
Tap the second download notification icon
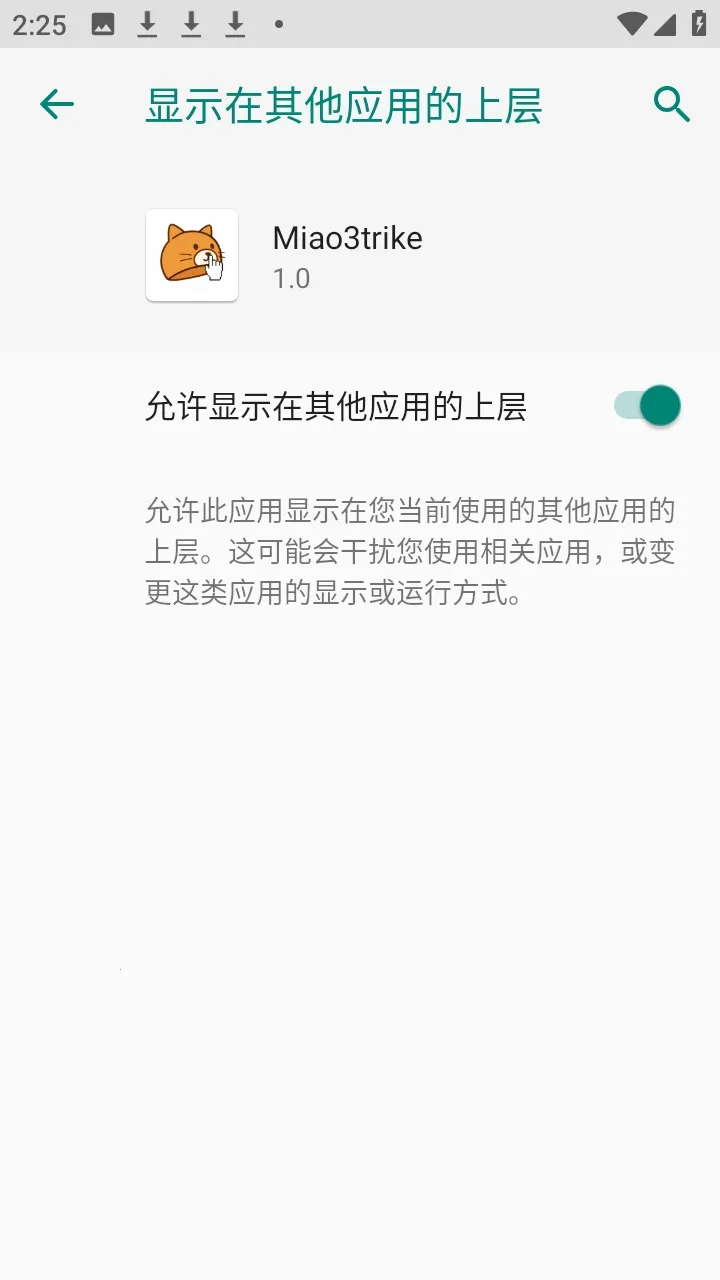point(190,24)
